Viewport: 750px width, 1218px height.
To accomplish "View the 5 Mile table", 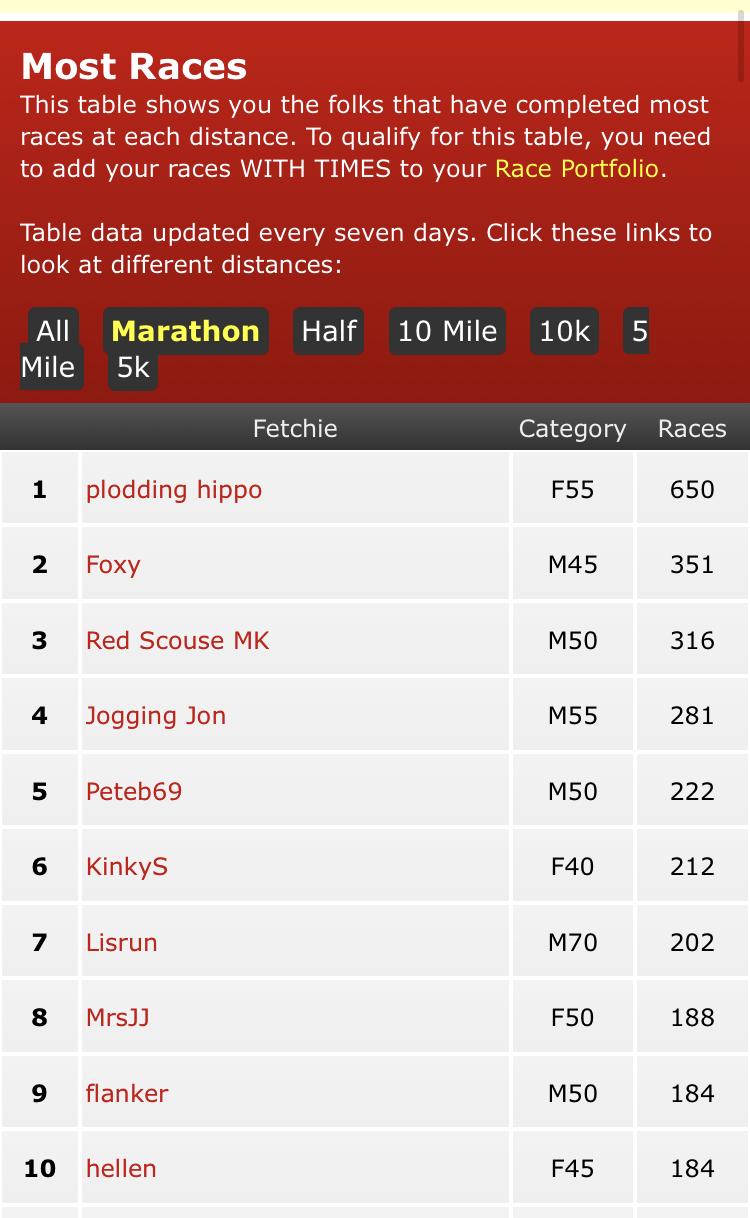I will point(636,331).
